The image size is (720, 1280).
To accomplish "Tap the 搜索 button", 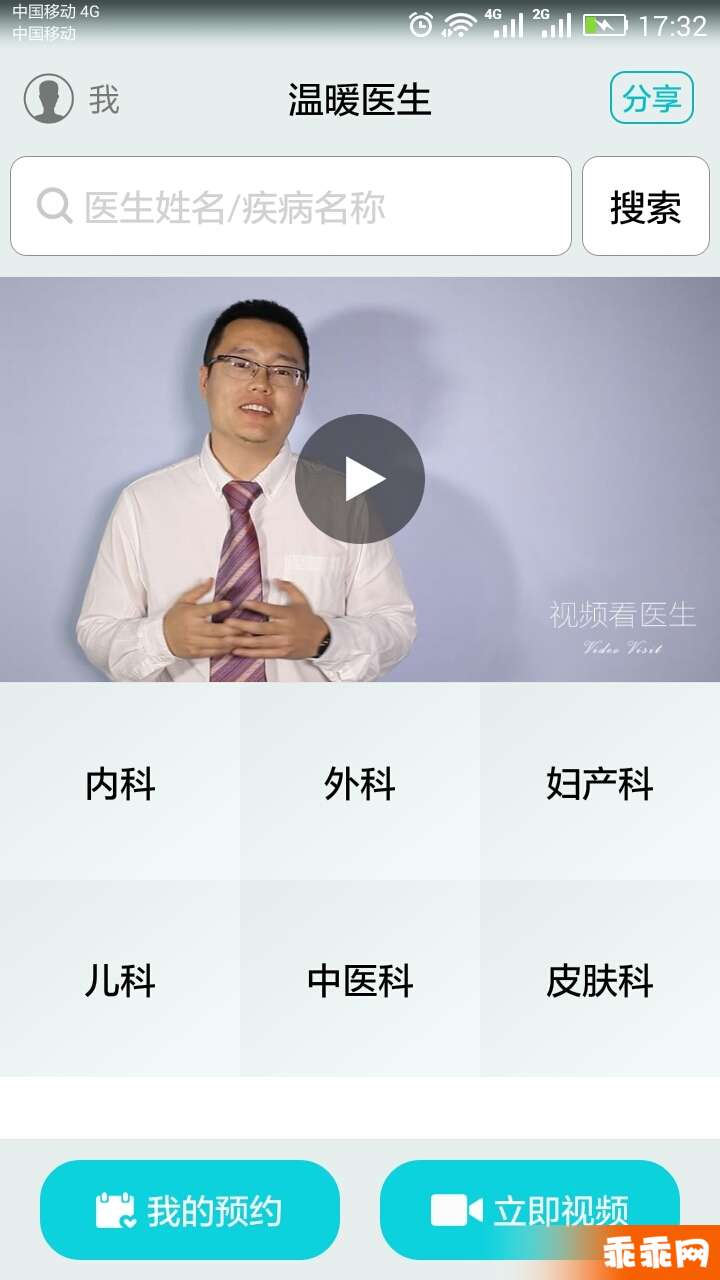I will click(645, 206).
